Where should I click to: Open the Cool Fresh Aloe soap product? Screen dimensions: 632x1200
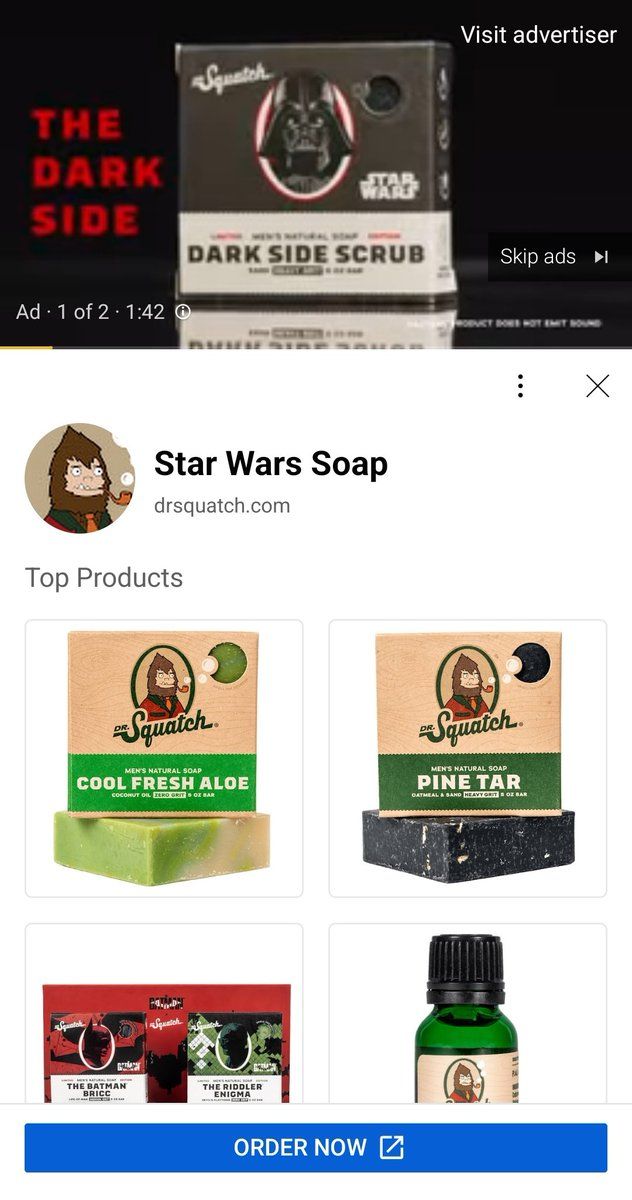coord(164,758)
